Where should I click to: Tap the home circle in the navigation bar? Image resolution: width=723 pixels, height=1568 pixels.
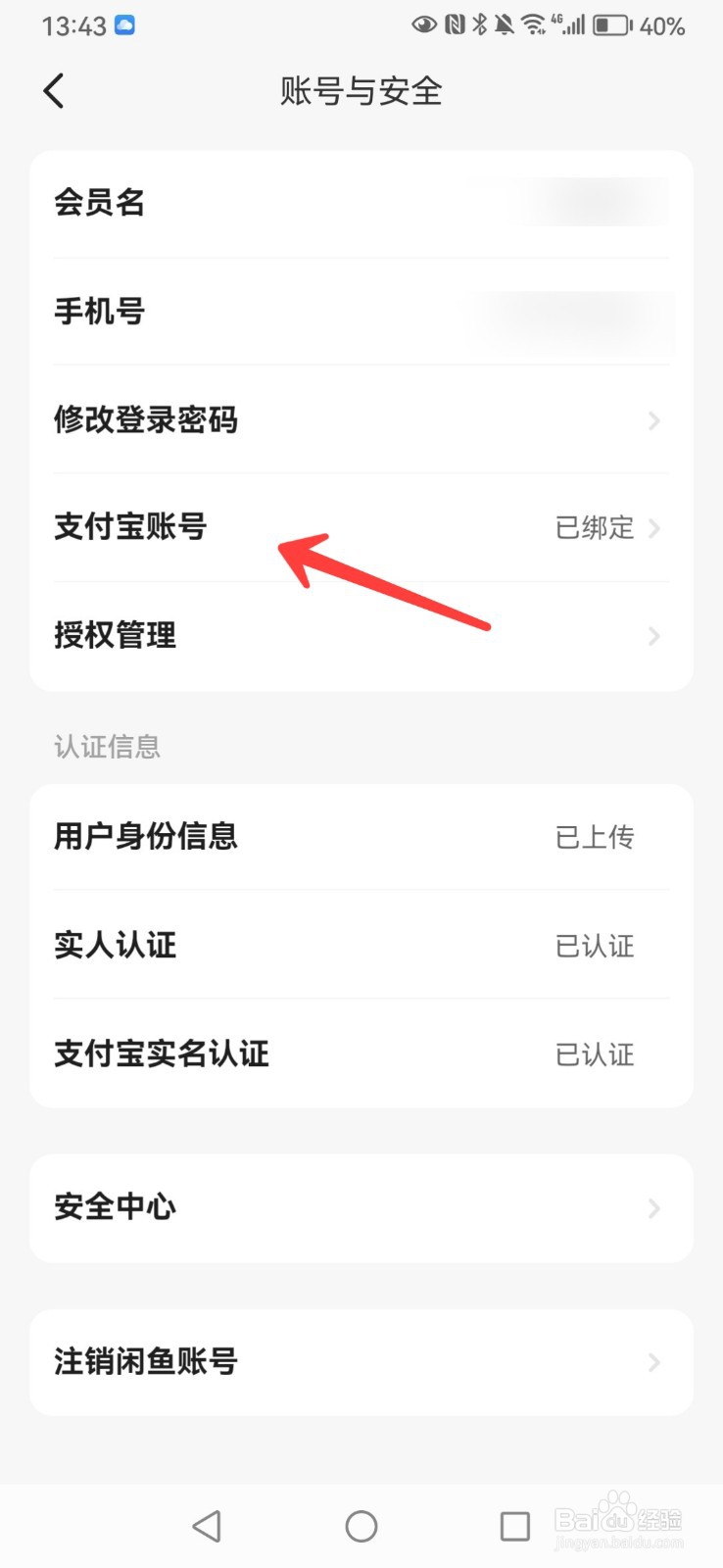pyautogui.click(x=361, y=1525)
